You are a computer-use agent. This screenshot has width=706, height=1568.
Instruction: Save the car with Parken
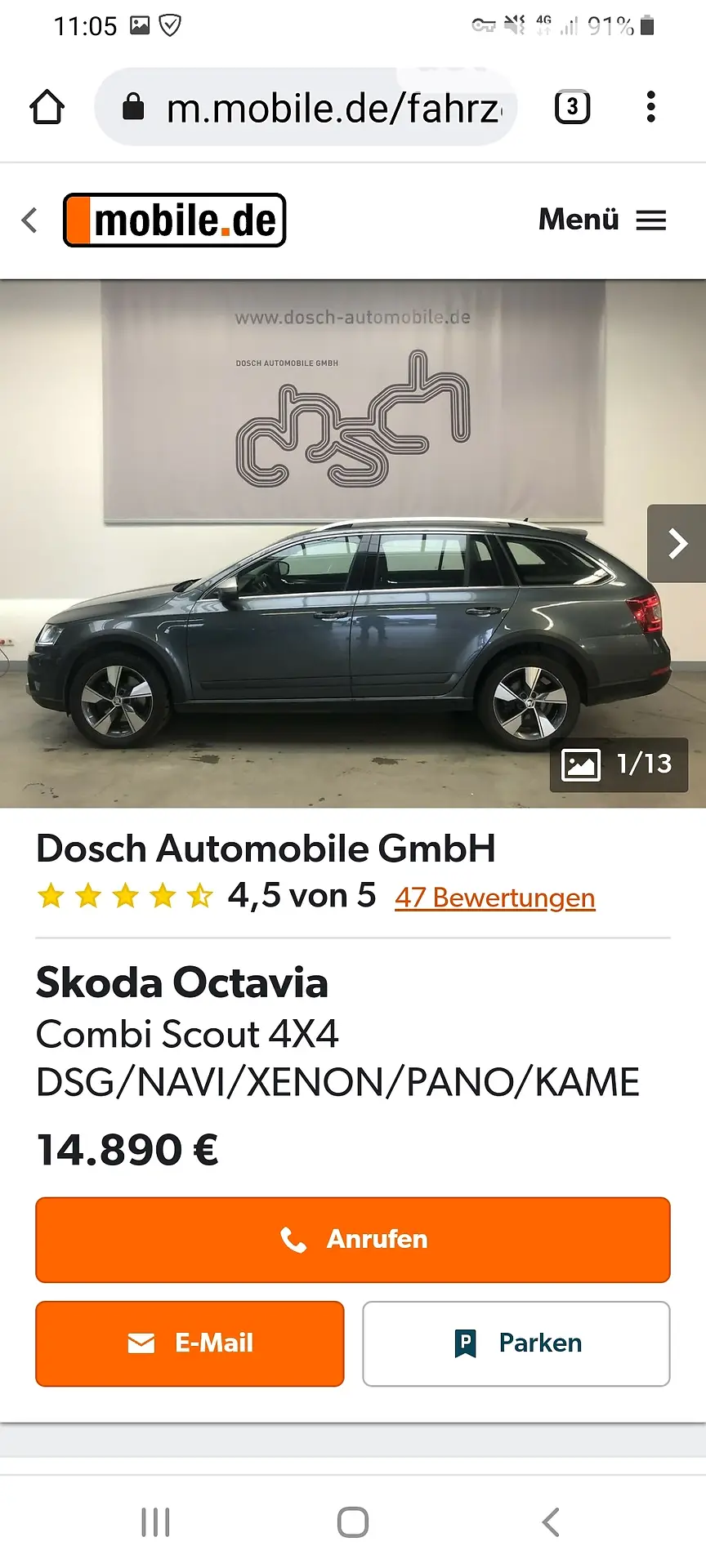pyautogui.click(x=516, y=1343)
